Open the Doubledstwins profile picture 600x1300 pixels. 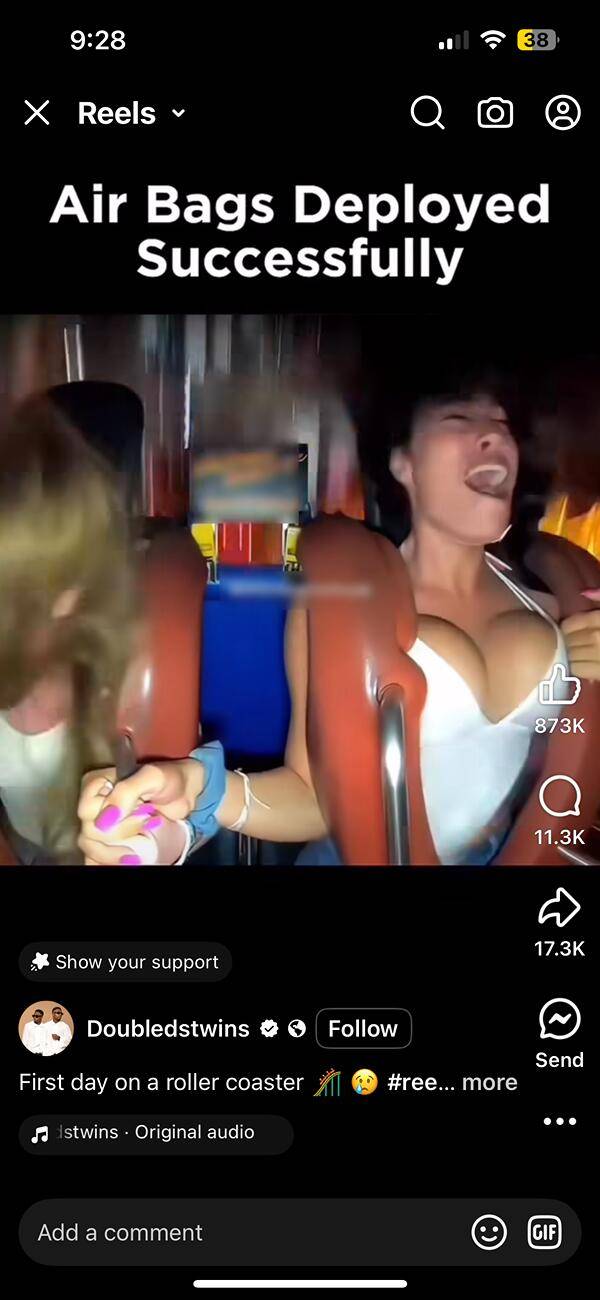pyautogui.click(x=46, y=1028)
